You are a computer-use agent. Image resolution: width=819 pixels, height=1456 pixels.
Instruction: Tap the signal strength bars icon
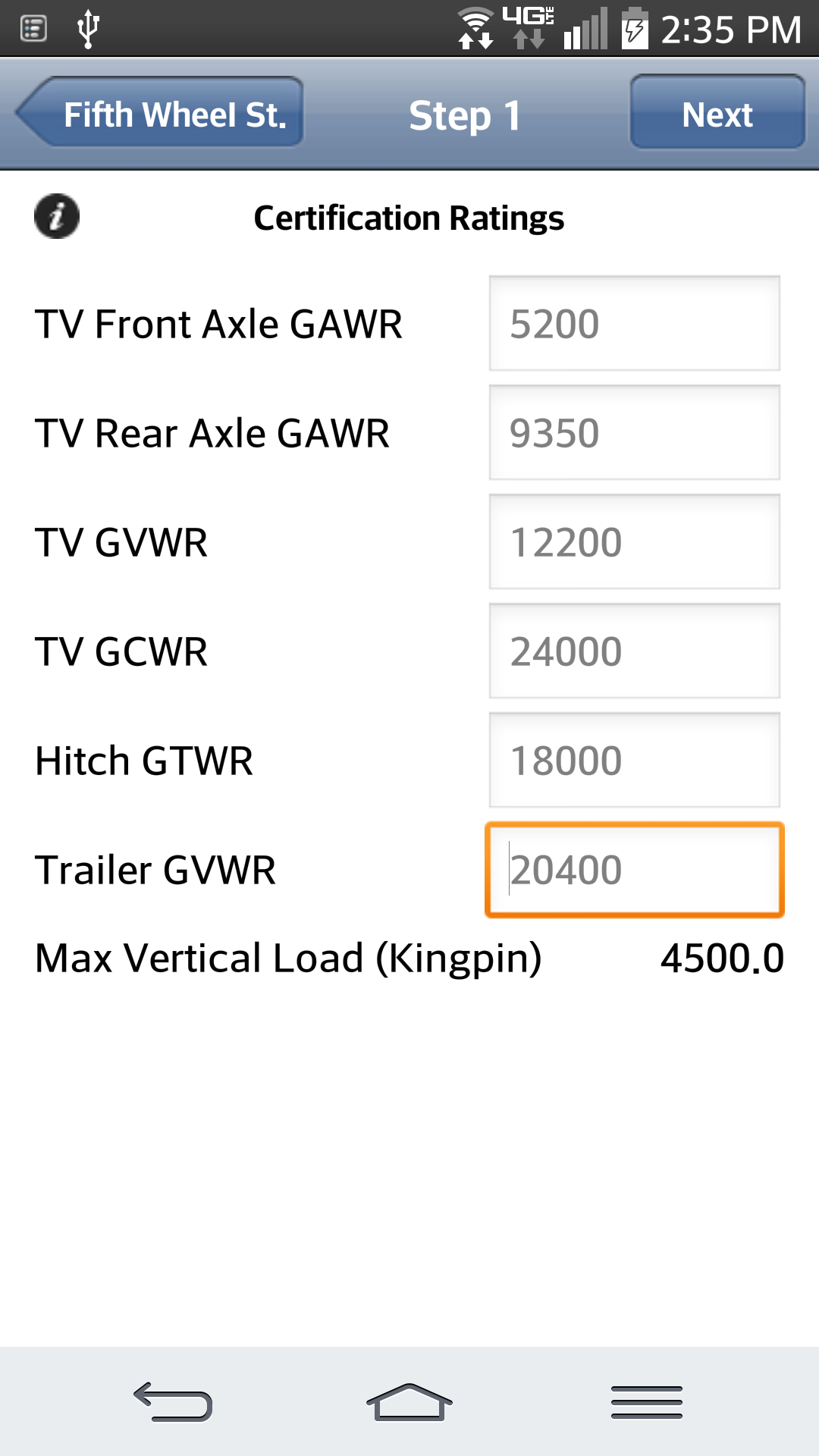pos(585,29)
